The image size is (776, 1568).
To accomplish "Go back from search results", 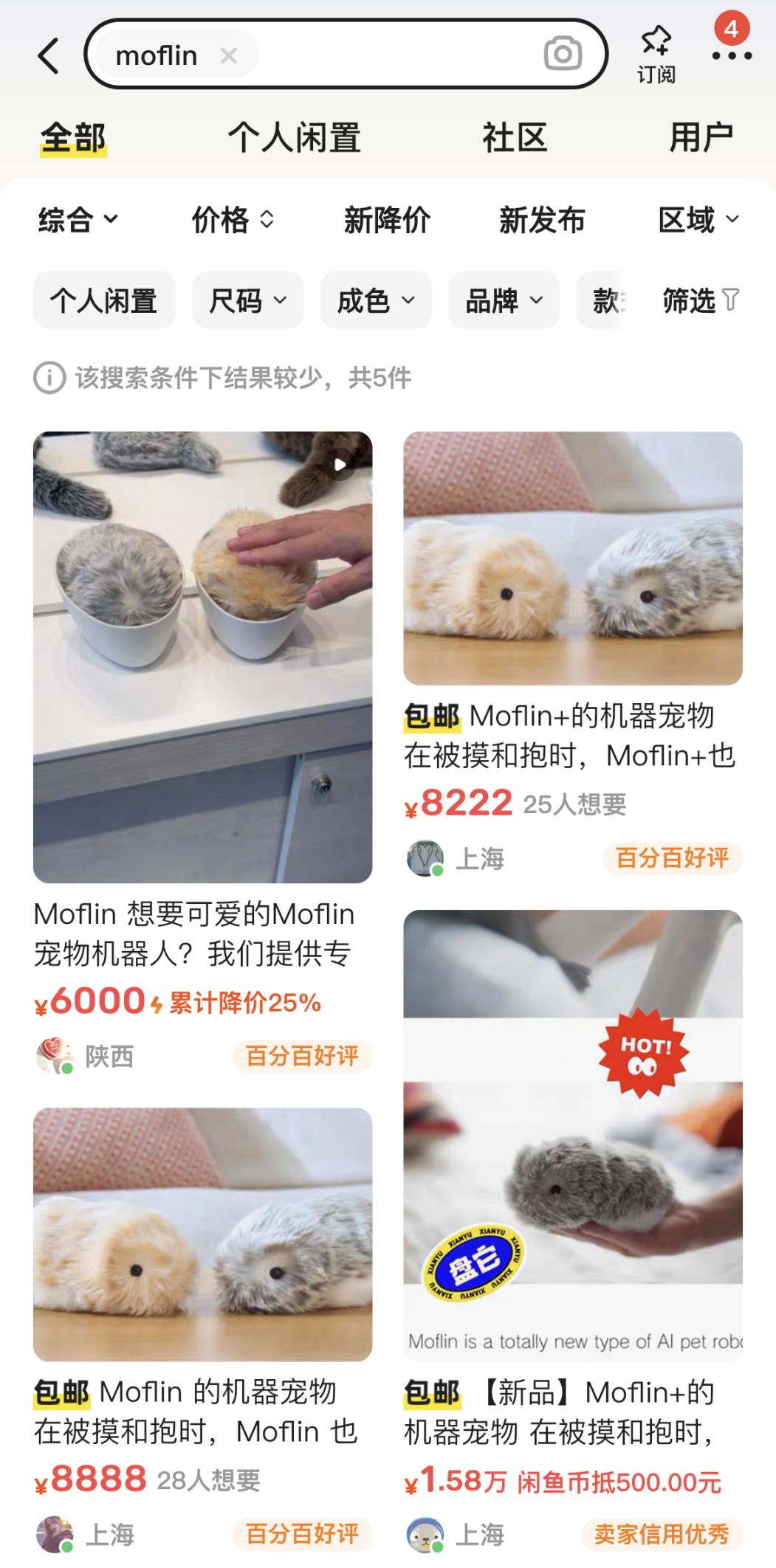I will [49, 55].
